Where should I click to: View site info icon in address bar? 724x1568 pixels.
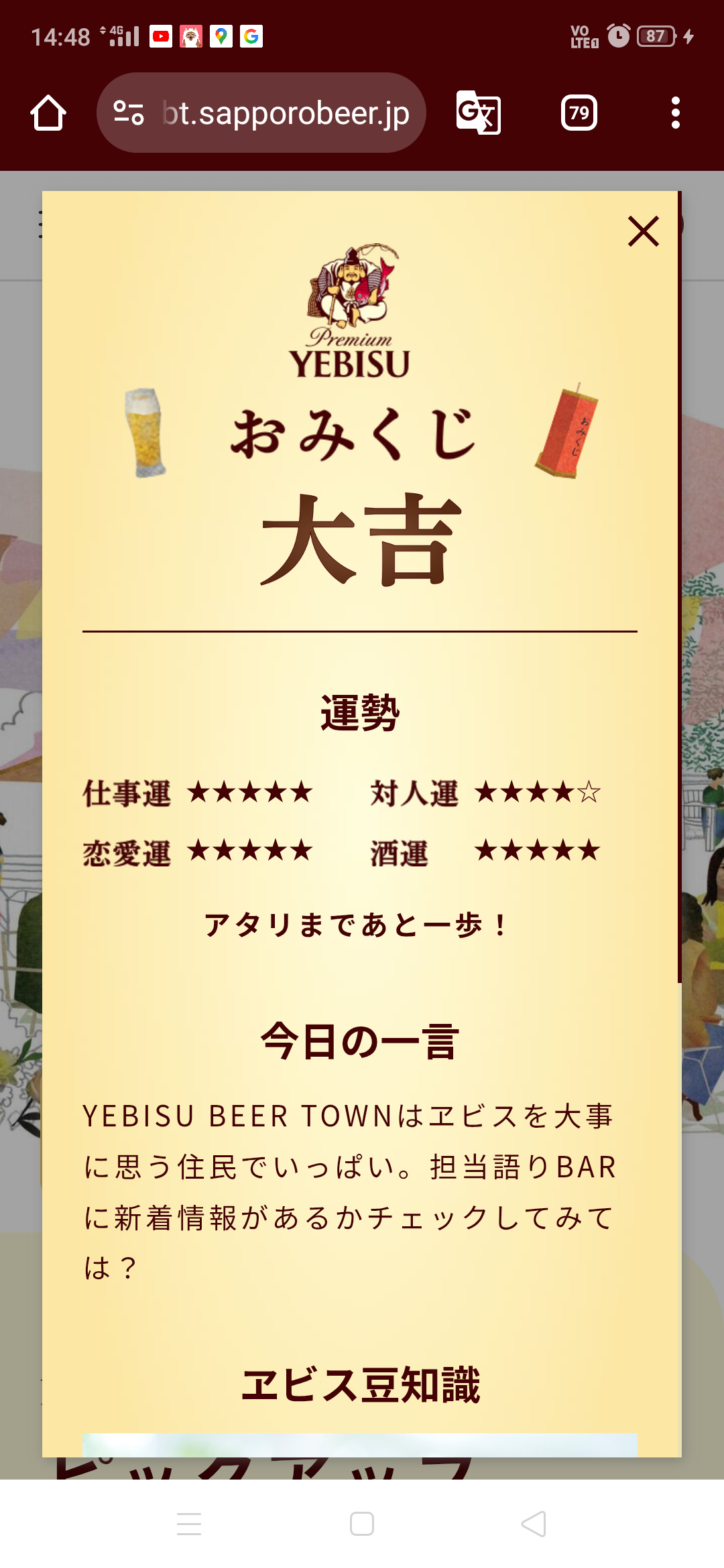click(x=129, y=113)
